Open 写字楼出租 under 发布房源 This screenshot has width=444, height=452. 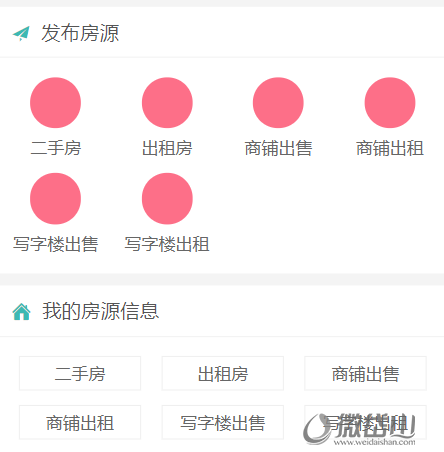coord(167,213)
